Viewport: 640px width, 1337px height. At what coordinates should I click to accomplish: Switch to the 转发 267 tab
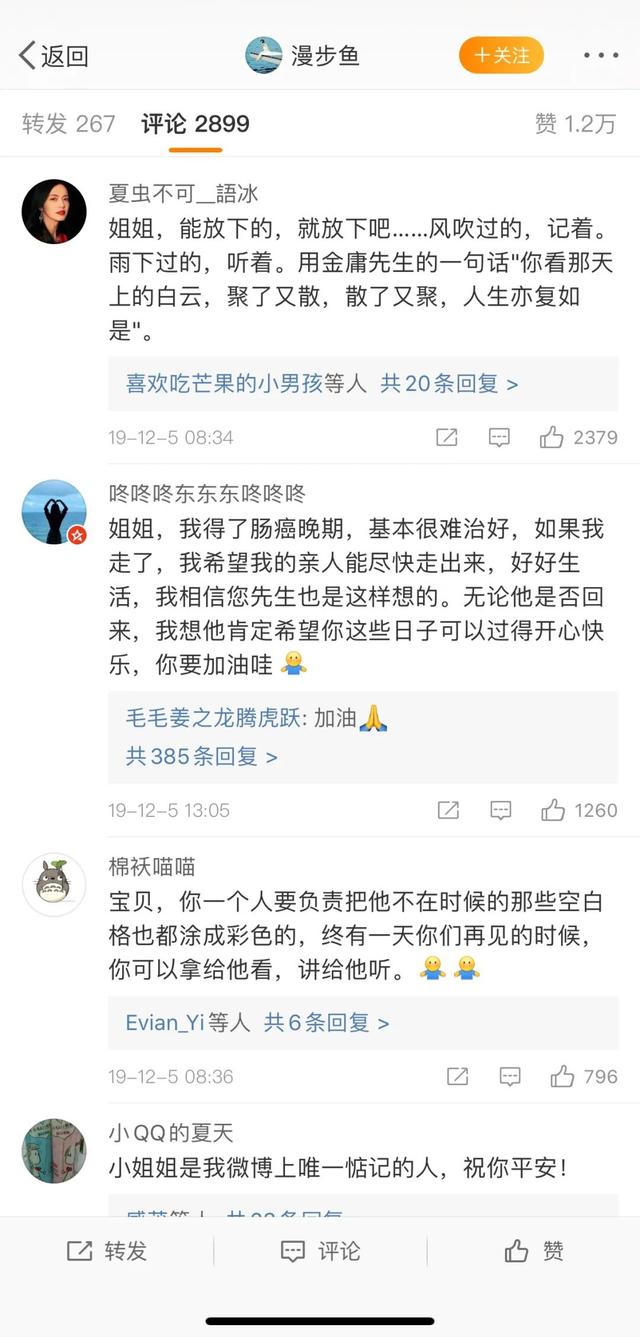point(69,124)
